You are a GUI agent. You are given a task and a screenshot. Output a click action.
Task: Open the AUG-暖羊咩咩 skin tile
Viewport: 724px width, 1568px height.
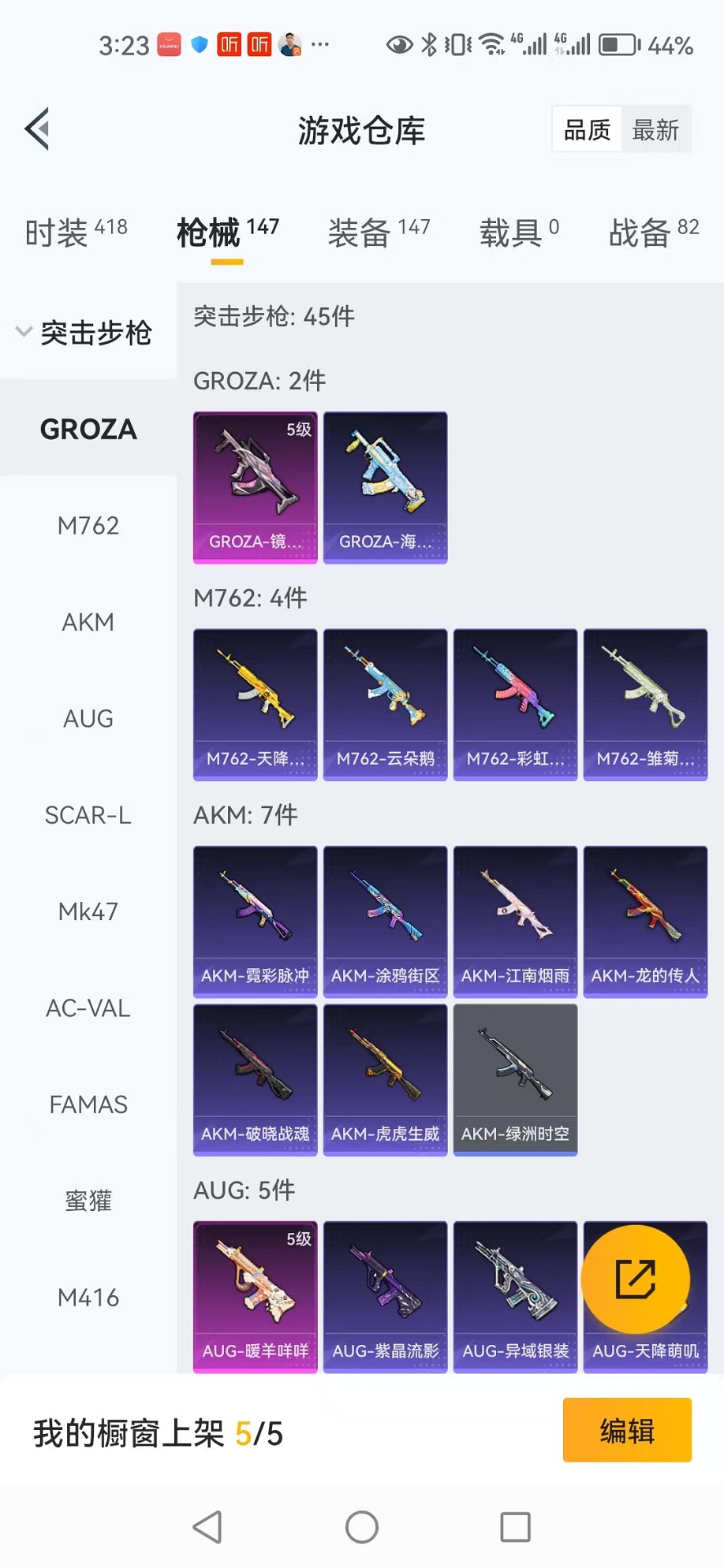(255, 1297)
